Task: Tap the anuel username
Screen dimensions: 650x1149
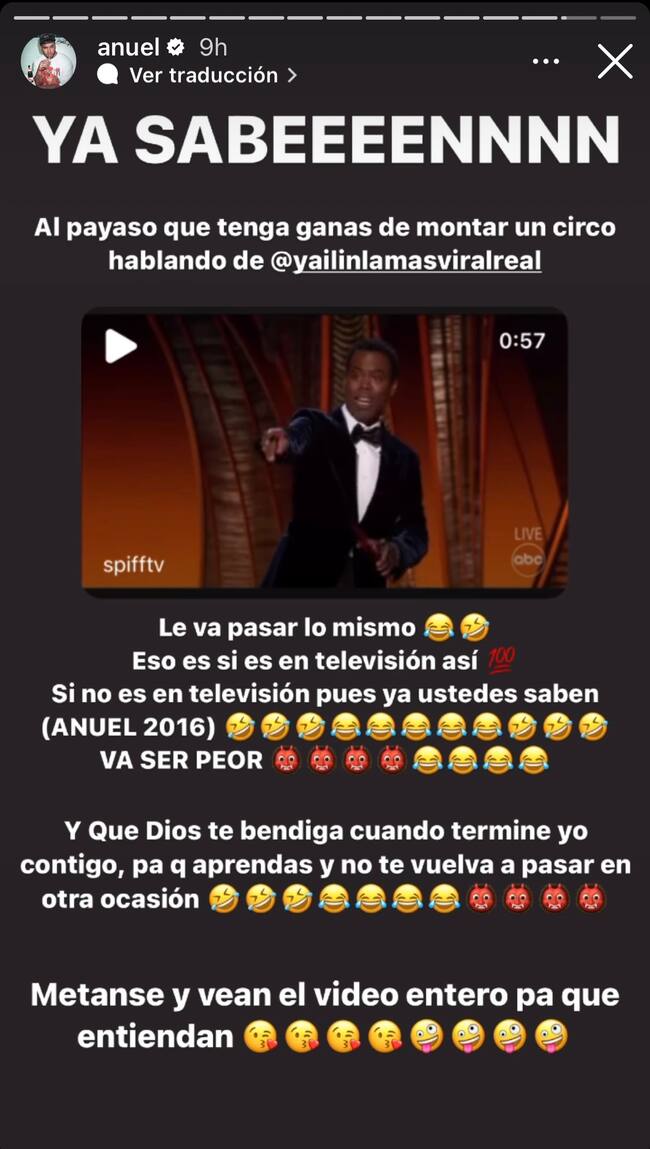Action: coord(129,47)
